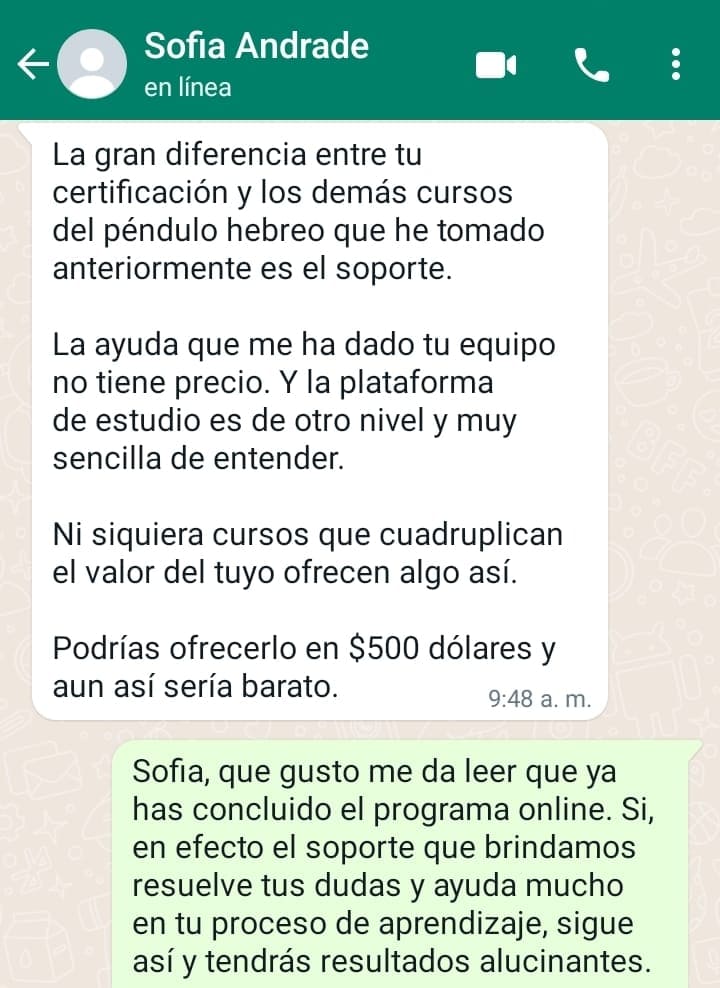Open the chat overflow menu
Viewport: 720px width, 988px height.
click(677, 65)
